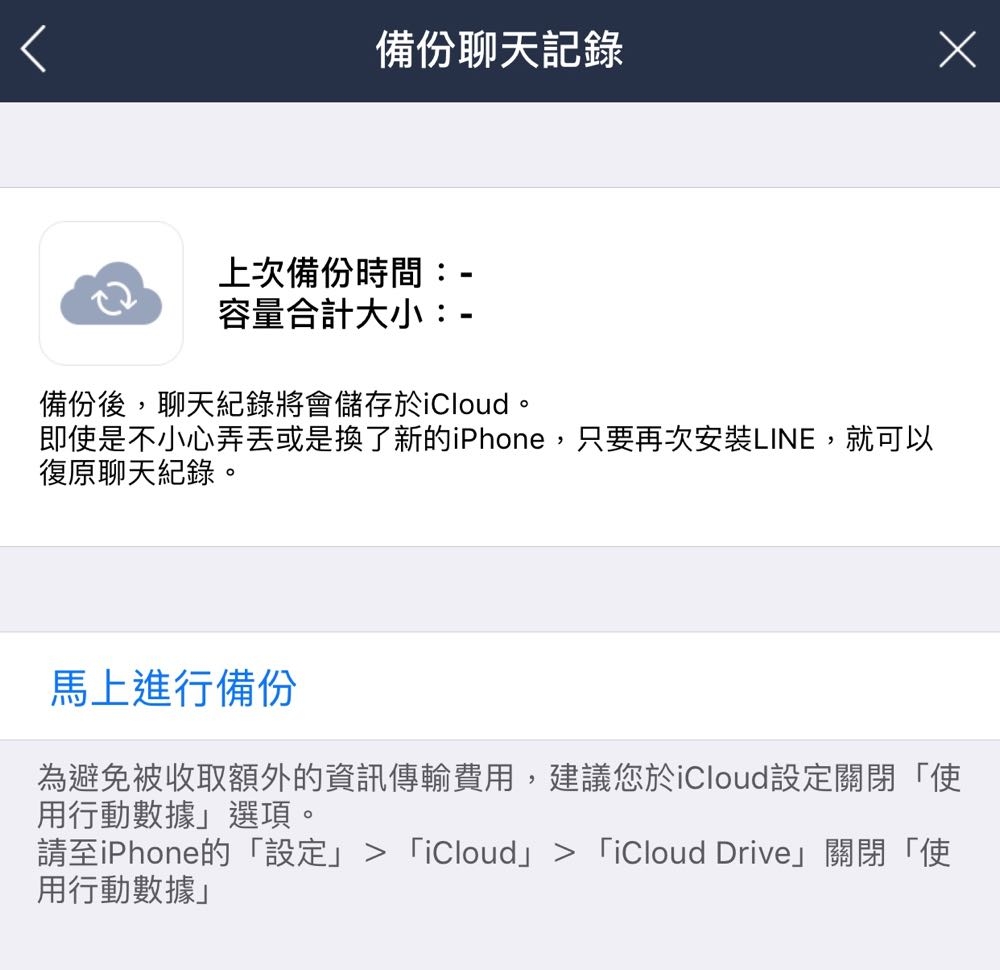Go back from the 備份聊天記錄 screen

coord(34,50)
